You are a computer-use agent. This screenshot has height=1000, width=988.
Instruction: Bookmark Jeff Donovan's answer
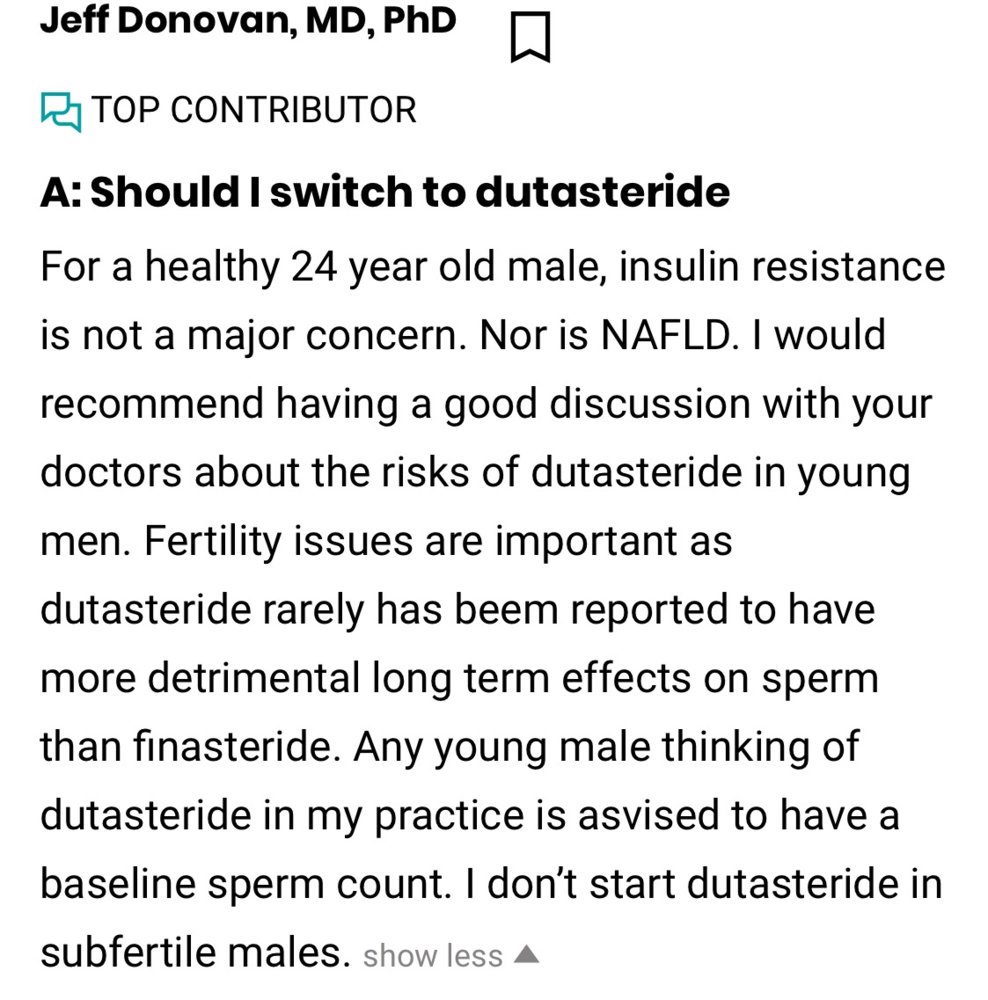click(x=529, y=39)
